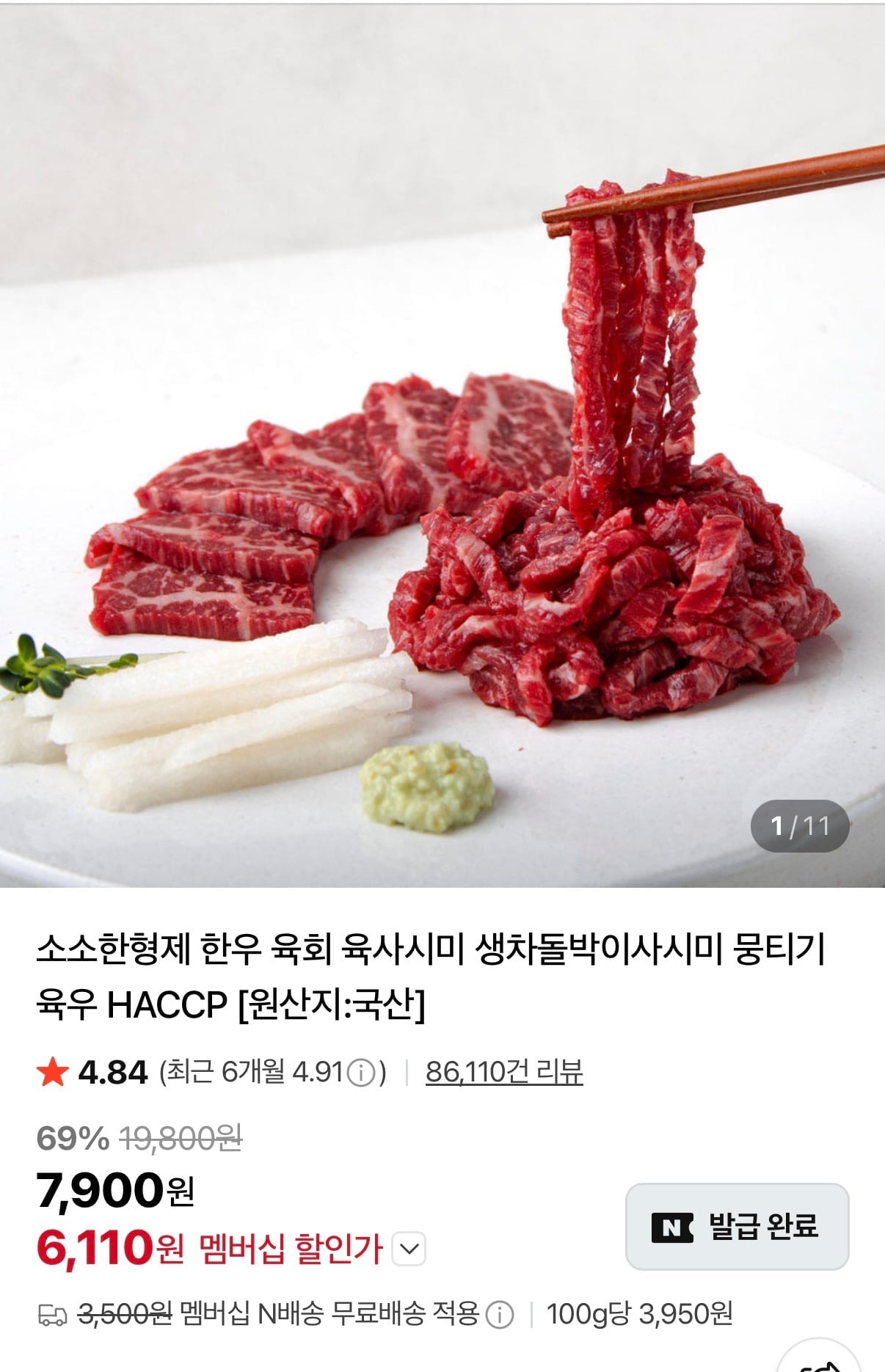885x1372 pixels.
Task: Show info about recent 6-month rating
Action: [x=360, y=1073]
